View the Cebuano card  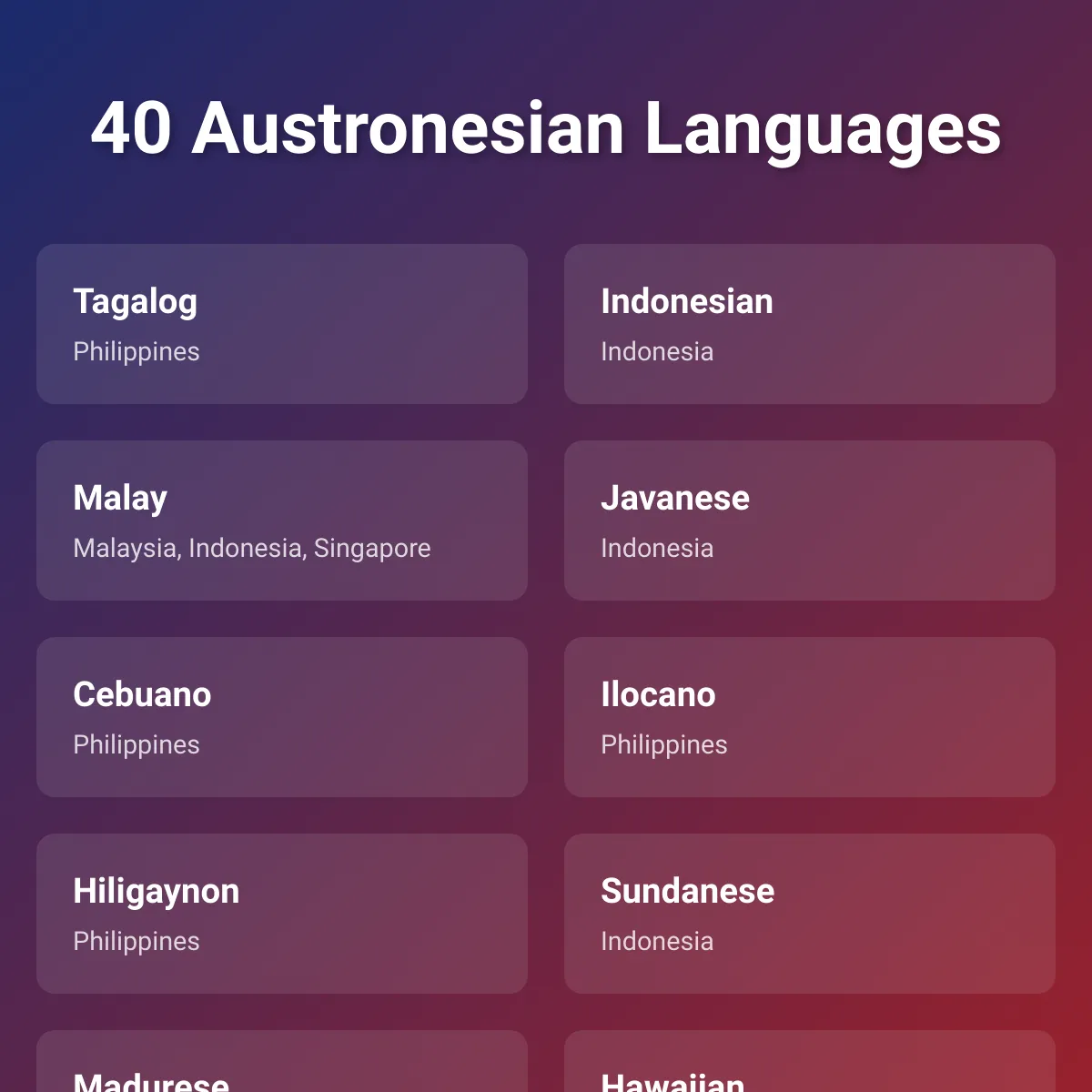point(282,717)
